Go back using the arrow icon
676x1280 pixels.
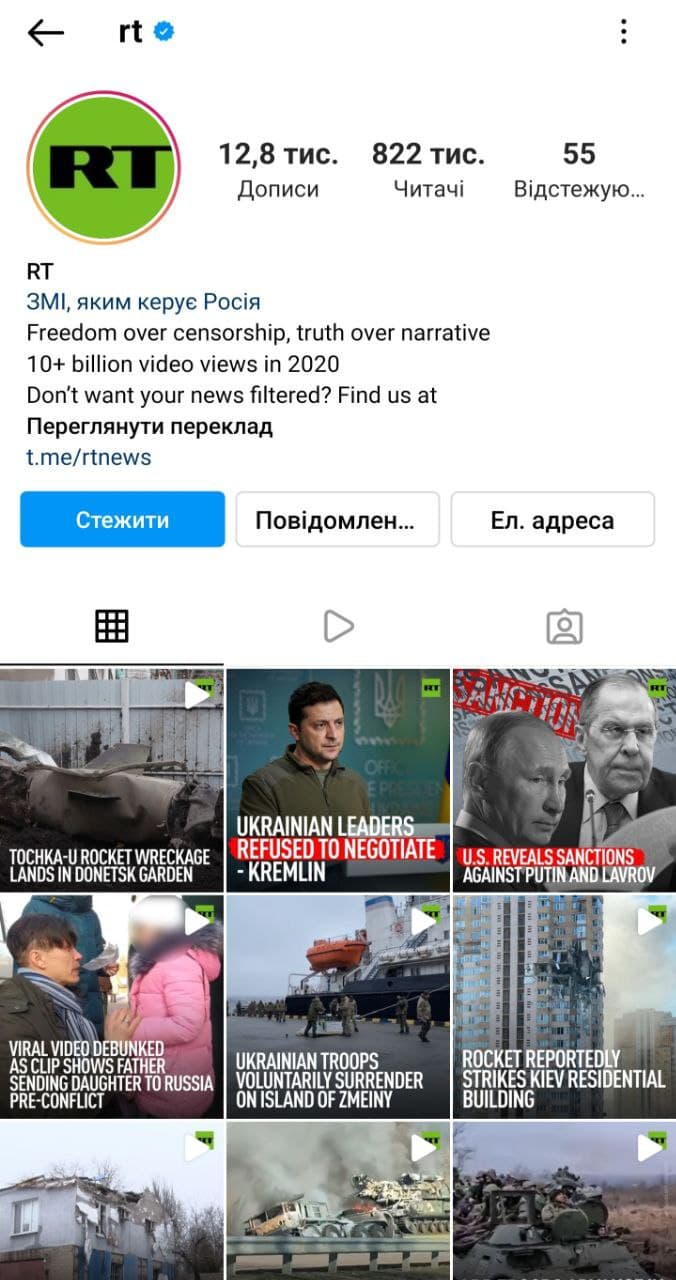[x=46, y=33]
